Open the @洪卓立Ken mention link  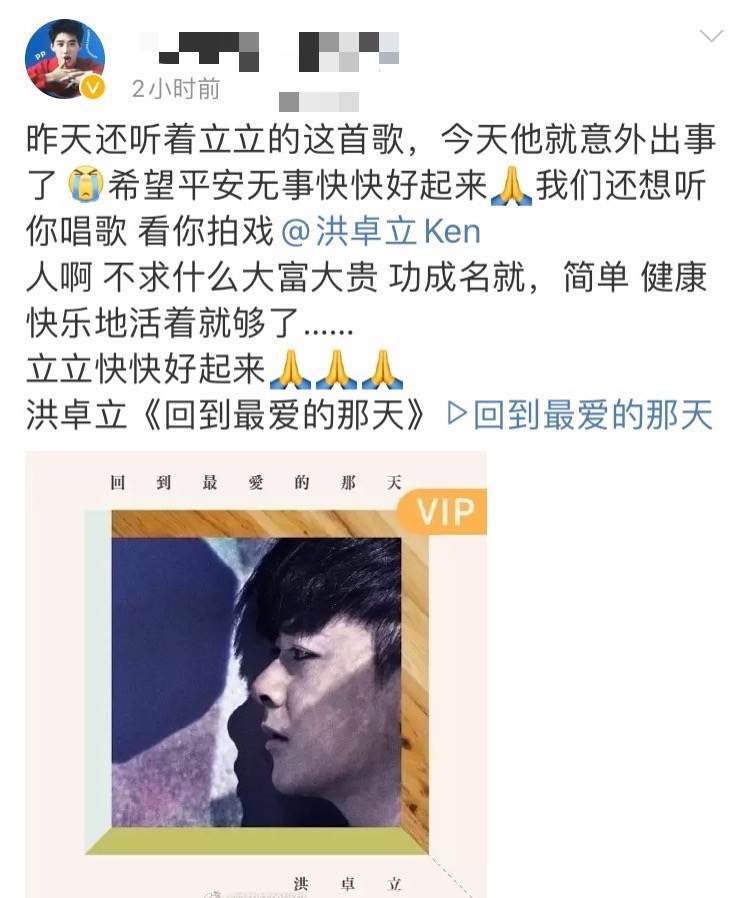380,232
